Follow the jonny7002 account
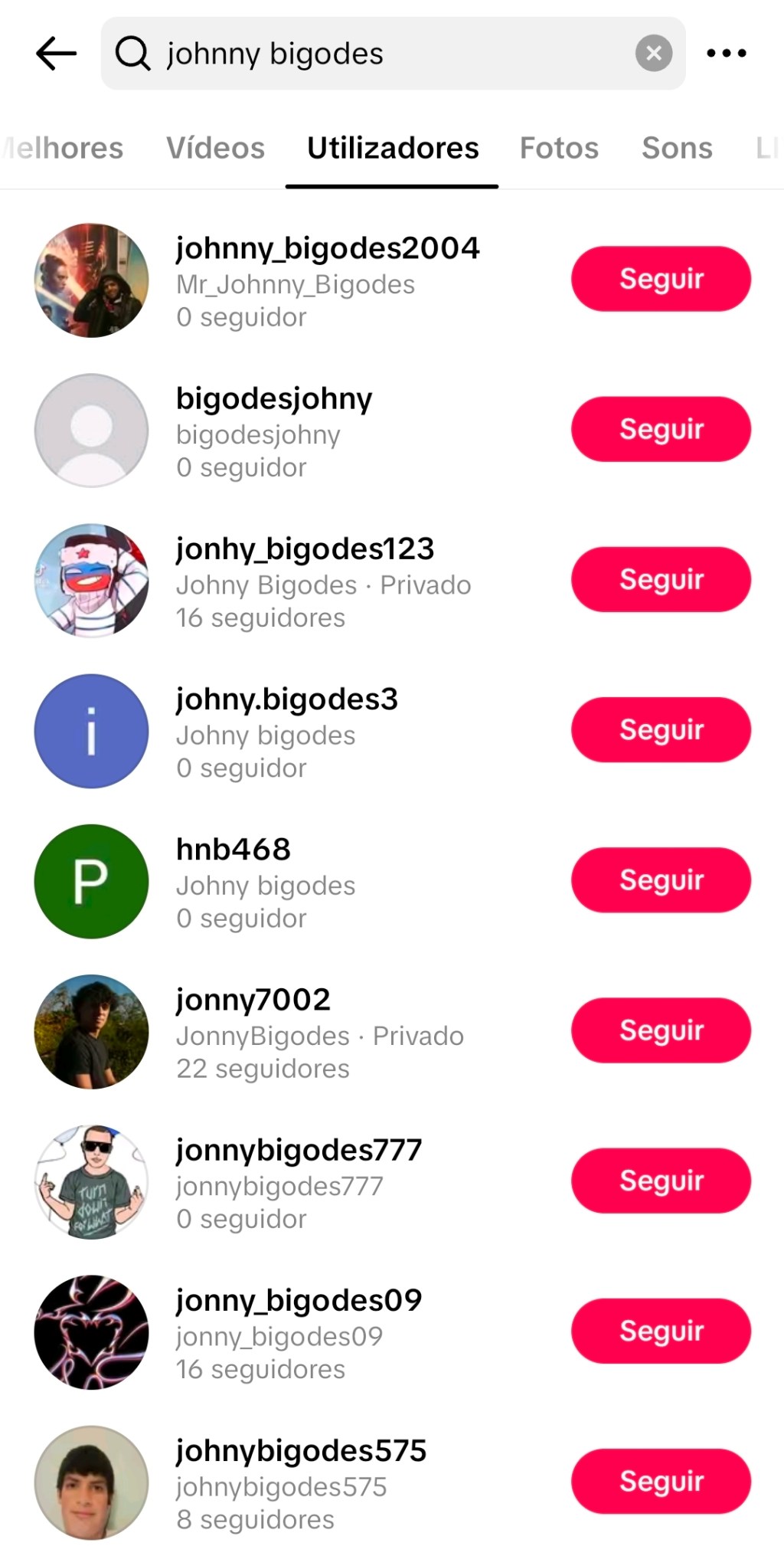This screenshot has width=784, height=1546. [661, 1030]
